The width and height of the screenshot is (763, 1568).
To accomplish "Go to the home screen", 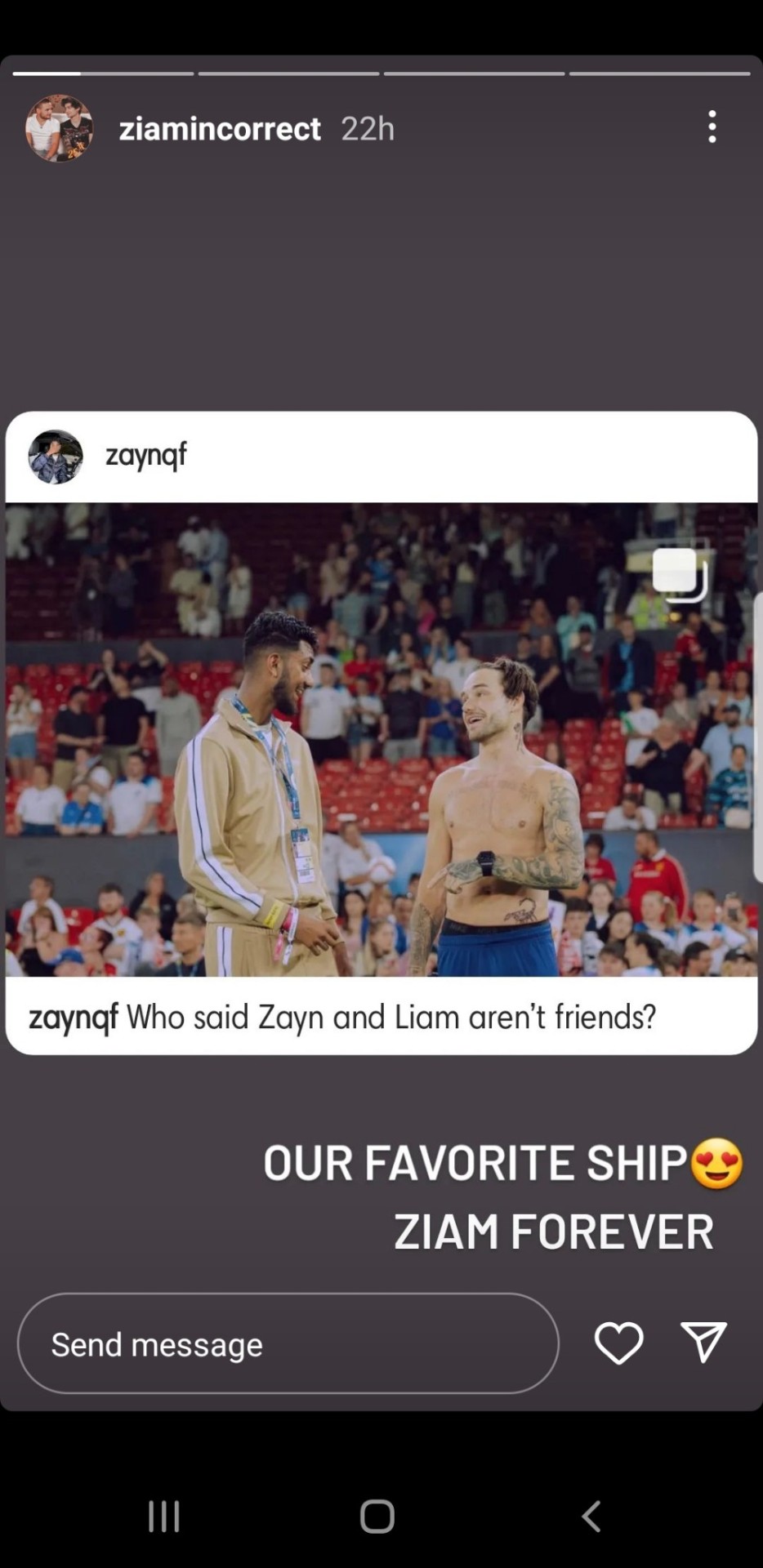I will (377, 1517).
